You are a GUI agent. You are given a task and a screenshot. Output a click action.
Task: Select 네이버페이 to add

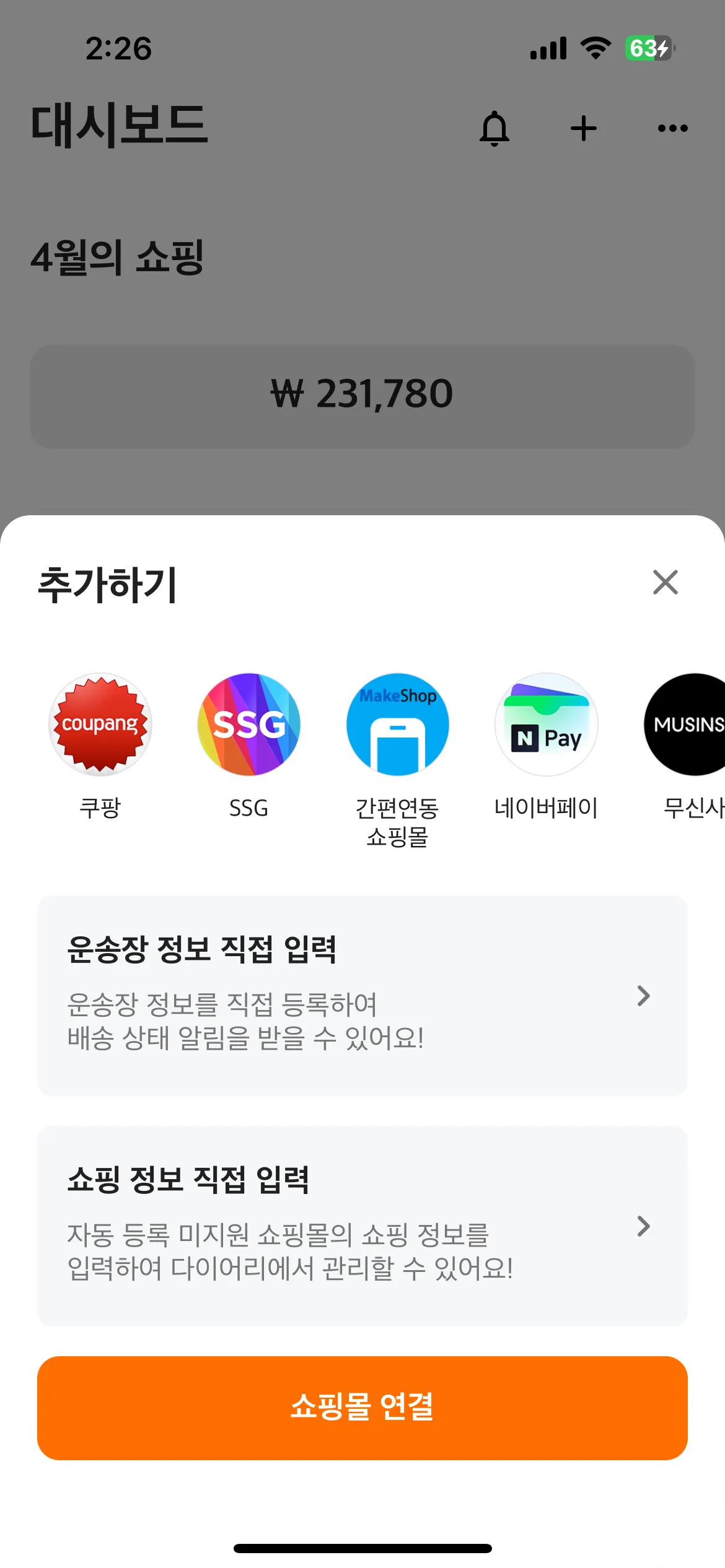point(546,725)
